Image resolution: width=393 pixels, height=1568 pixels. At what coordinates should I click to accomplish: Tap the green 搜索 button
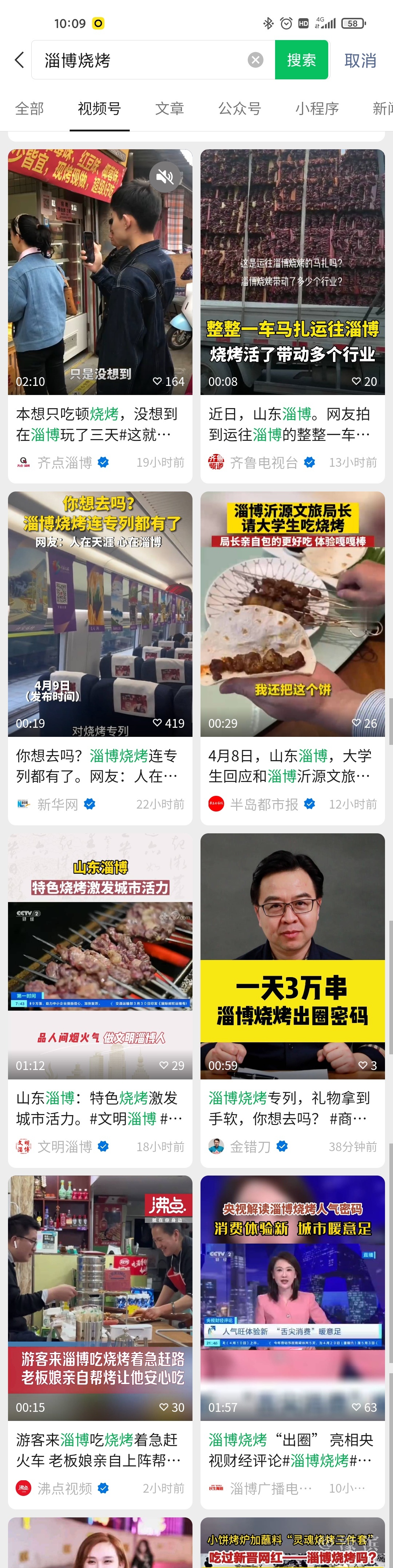tap(301, 60)
